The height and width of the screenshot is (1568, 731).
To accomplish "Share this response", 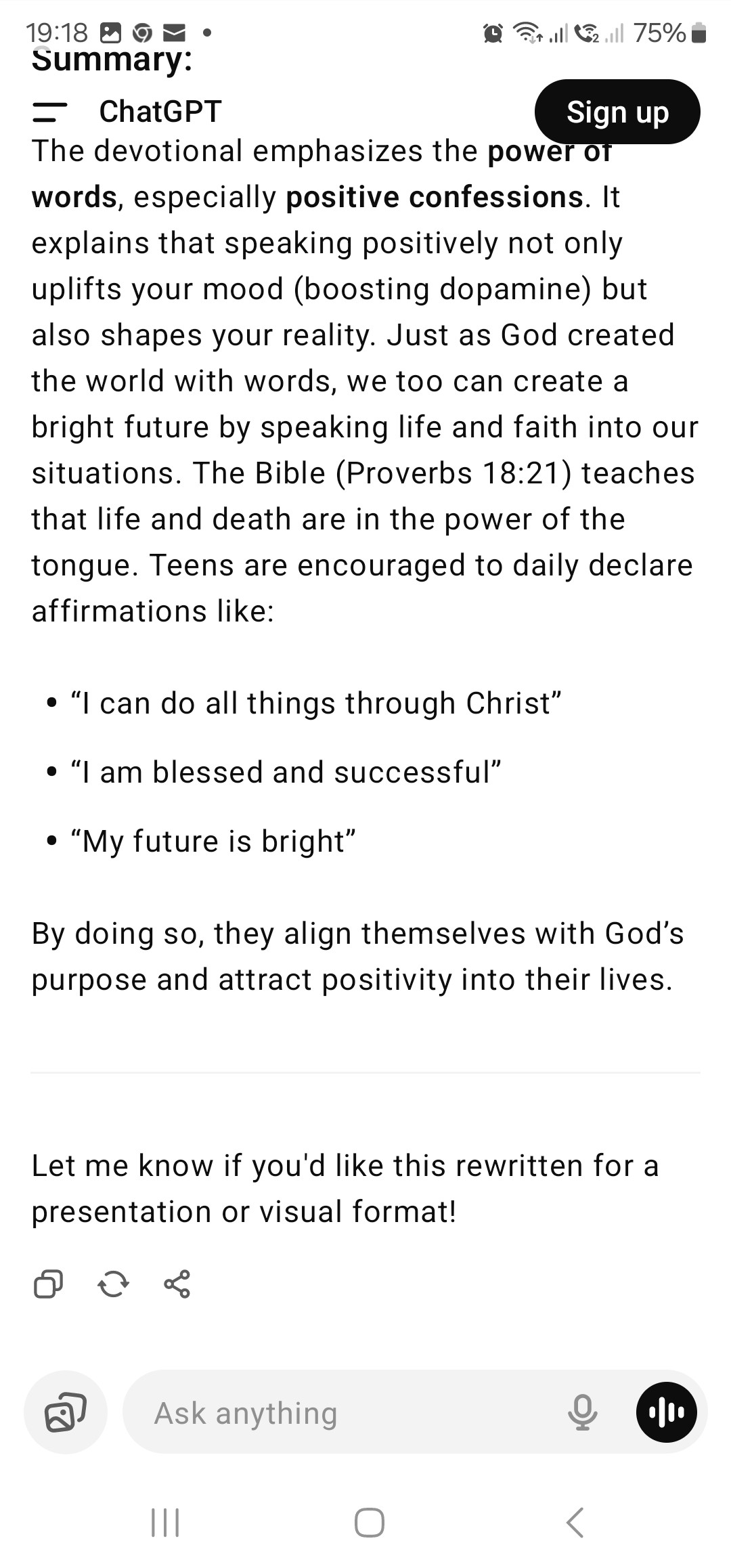I will click(x=177, y=1284).
